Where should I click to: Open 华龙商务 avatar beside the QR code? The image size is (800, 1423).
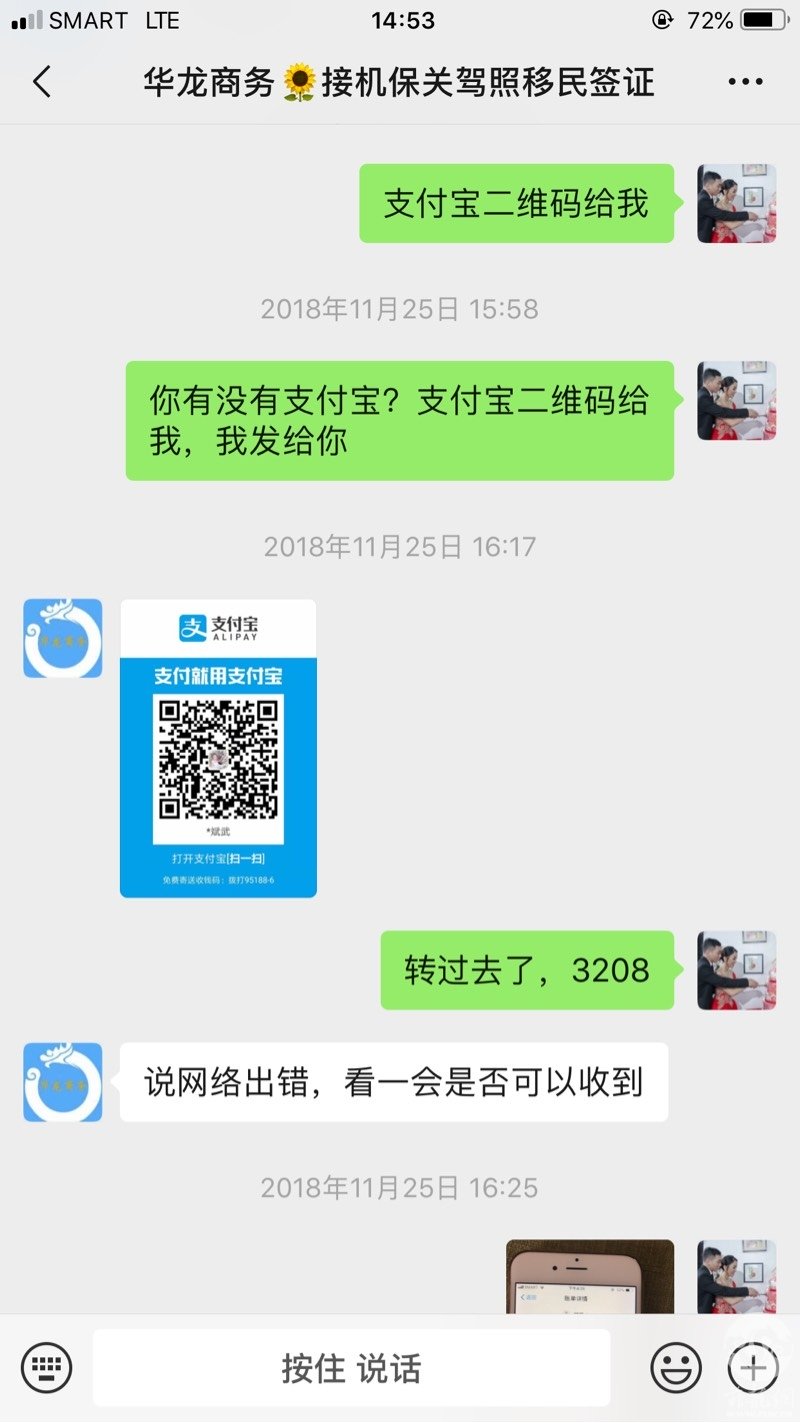tap(63, 638)
